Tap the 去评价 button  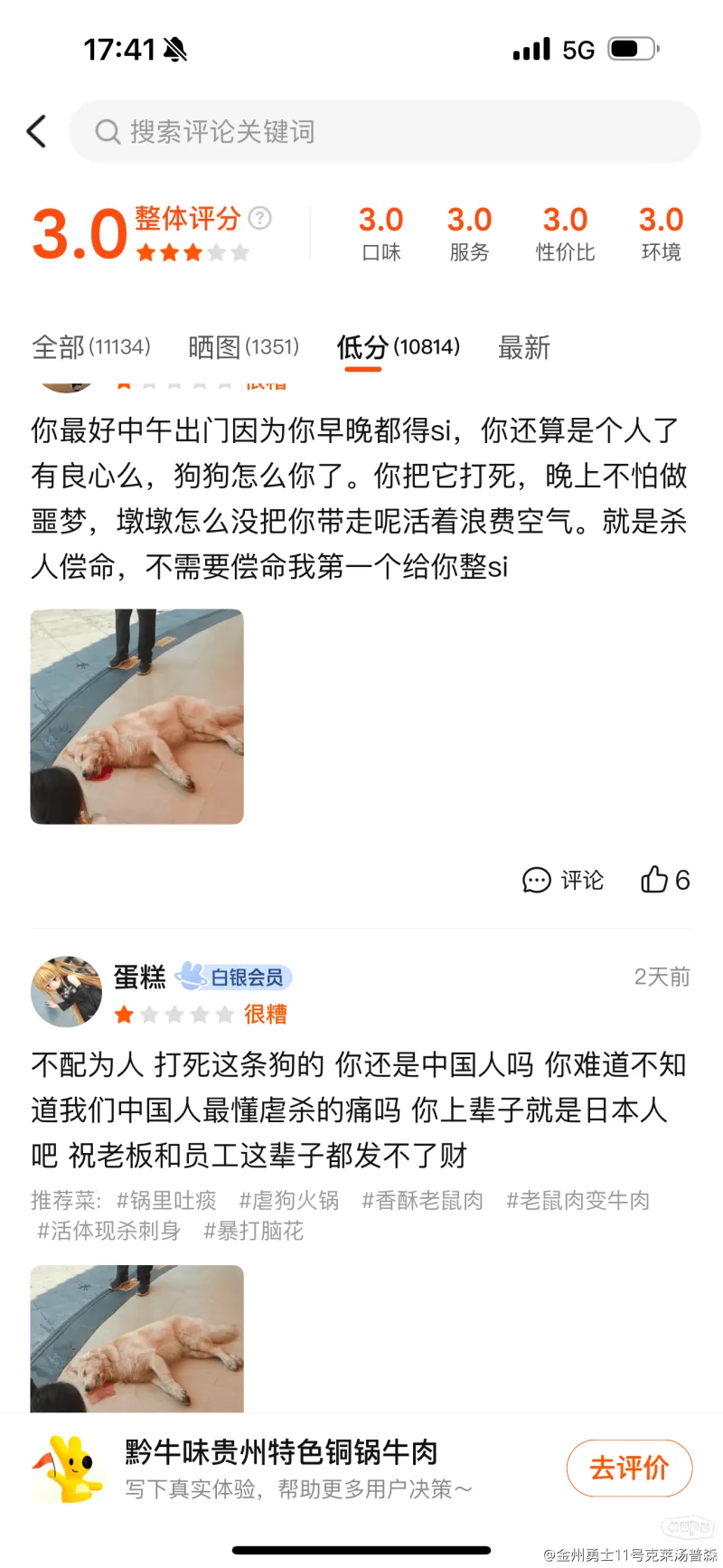[629, 1468]
